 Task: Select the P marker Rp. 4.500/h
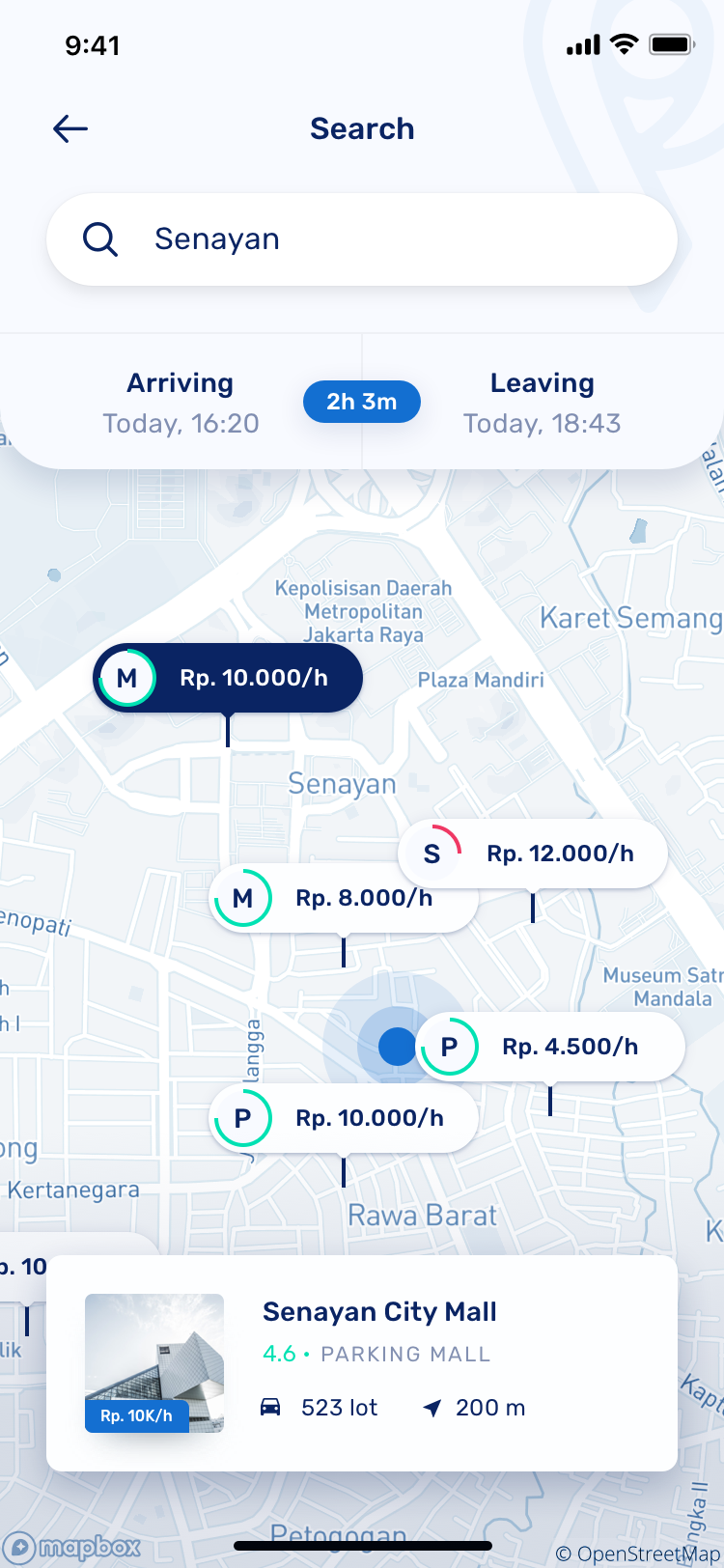pos(550,1047)
